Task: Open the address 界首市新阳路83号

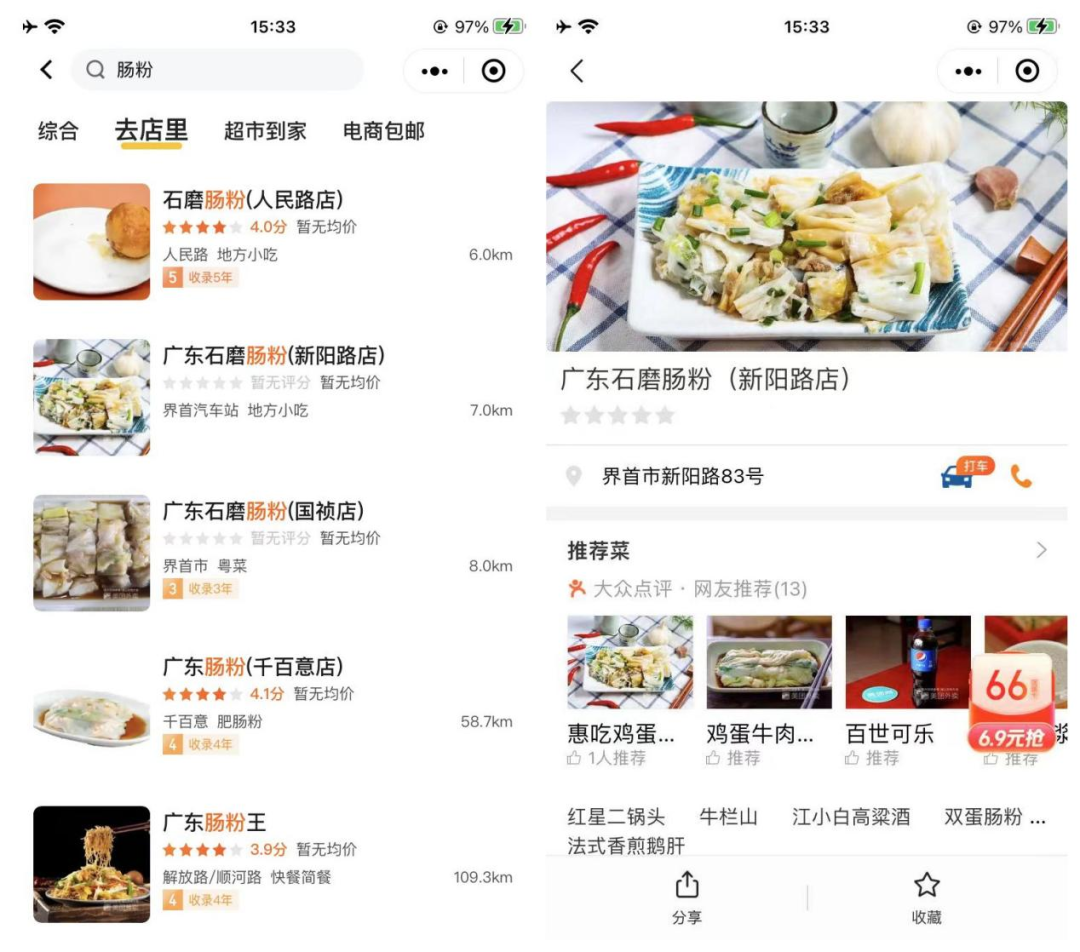Action: pos(682,477)
